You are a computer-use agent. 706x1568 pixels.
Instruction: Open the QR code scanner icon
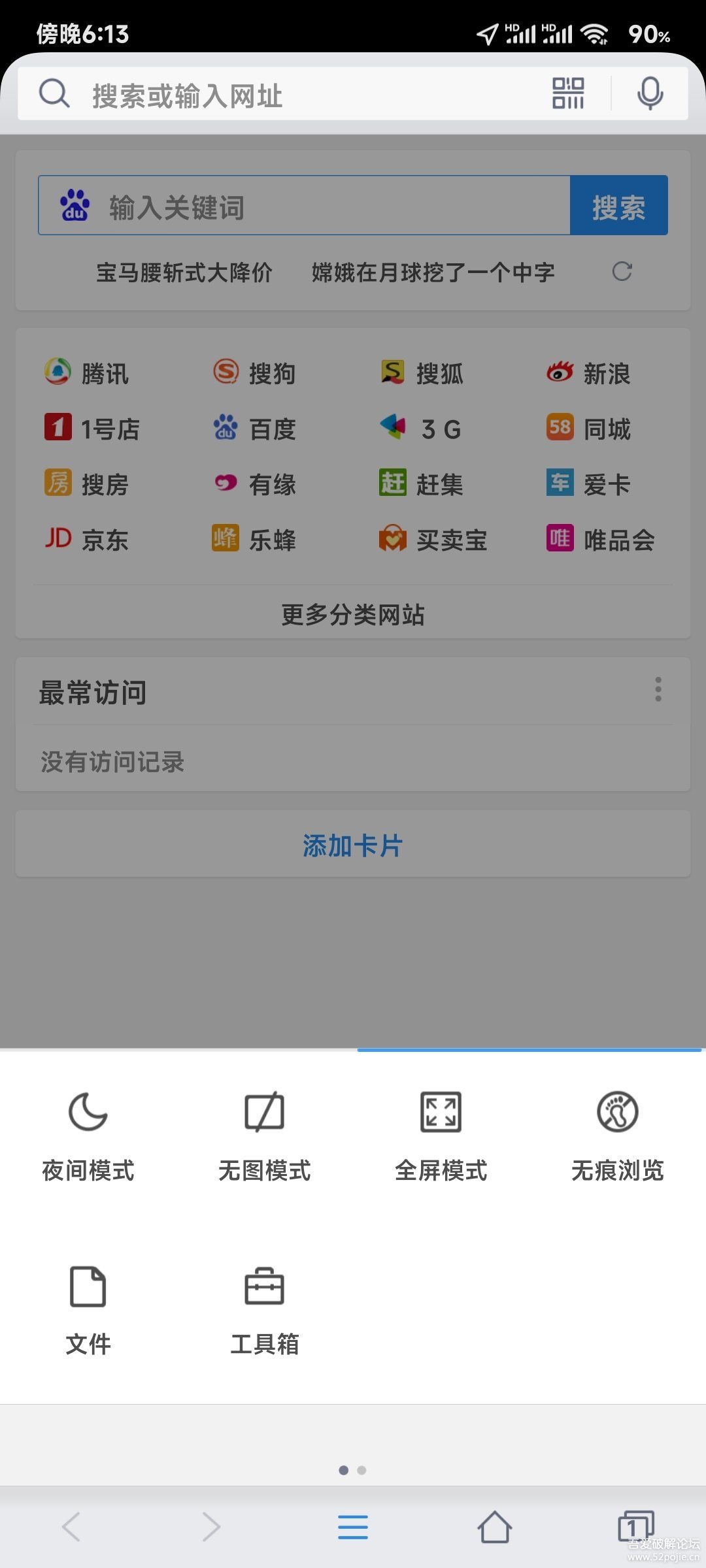[x=568, y=93]
